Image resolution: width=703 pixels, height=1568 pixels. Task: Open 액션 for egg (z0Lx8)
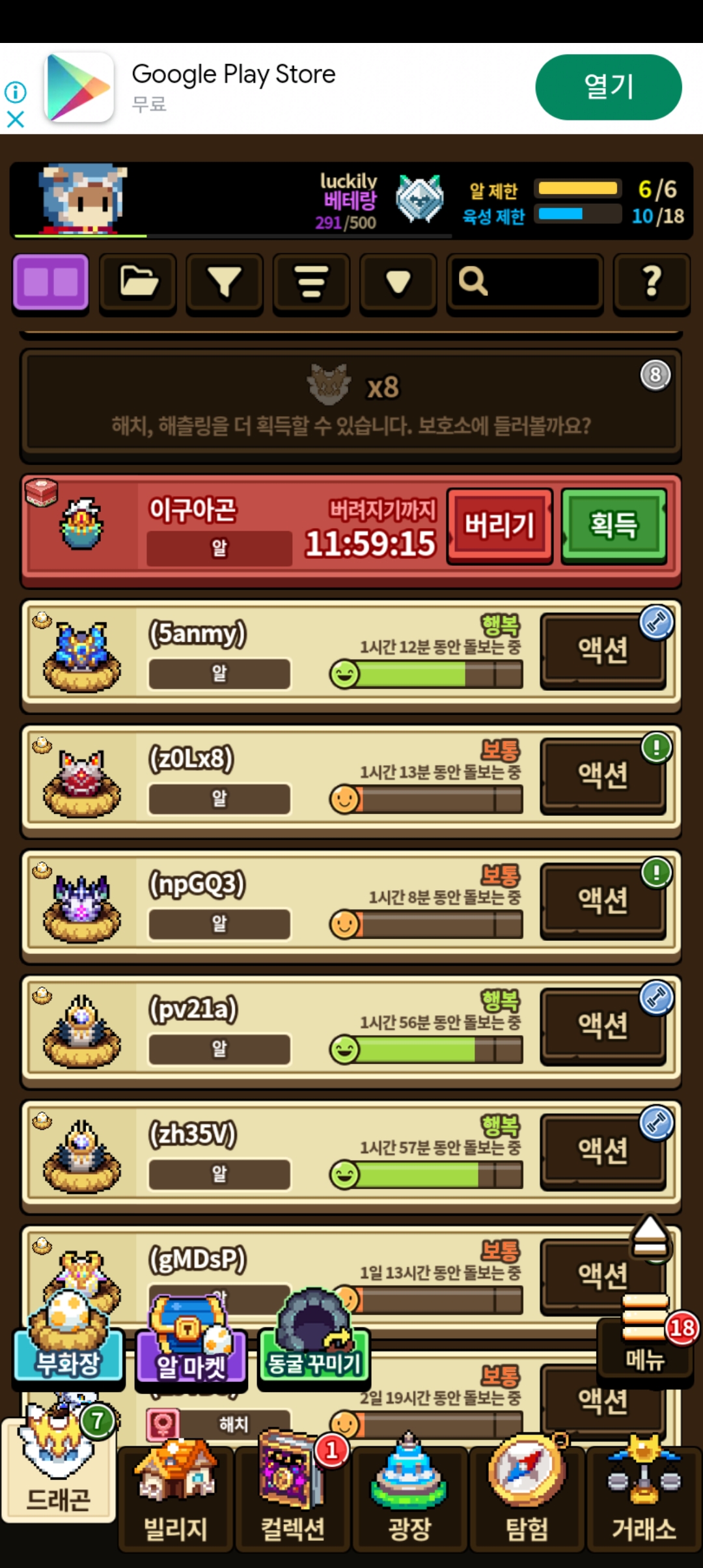coord(603,775)
